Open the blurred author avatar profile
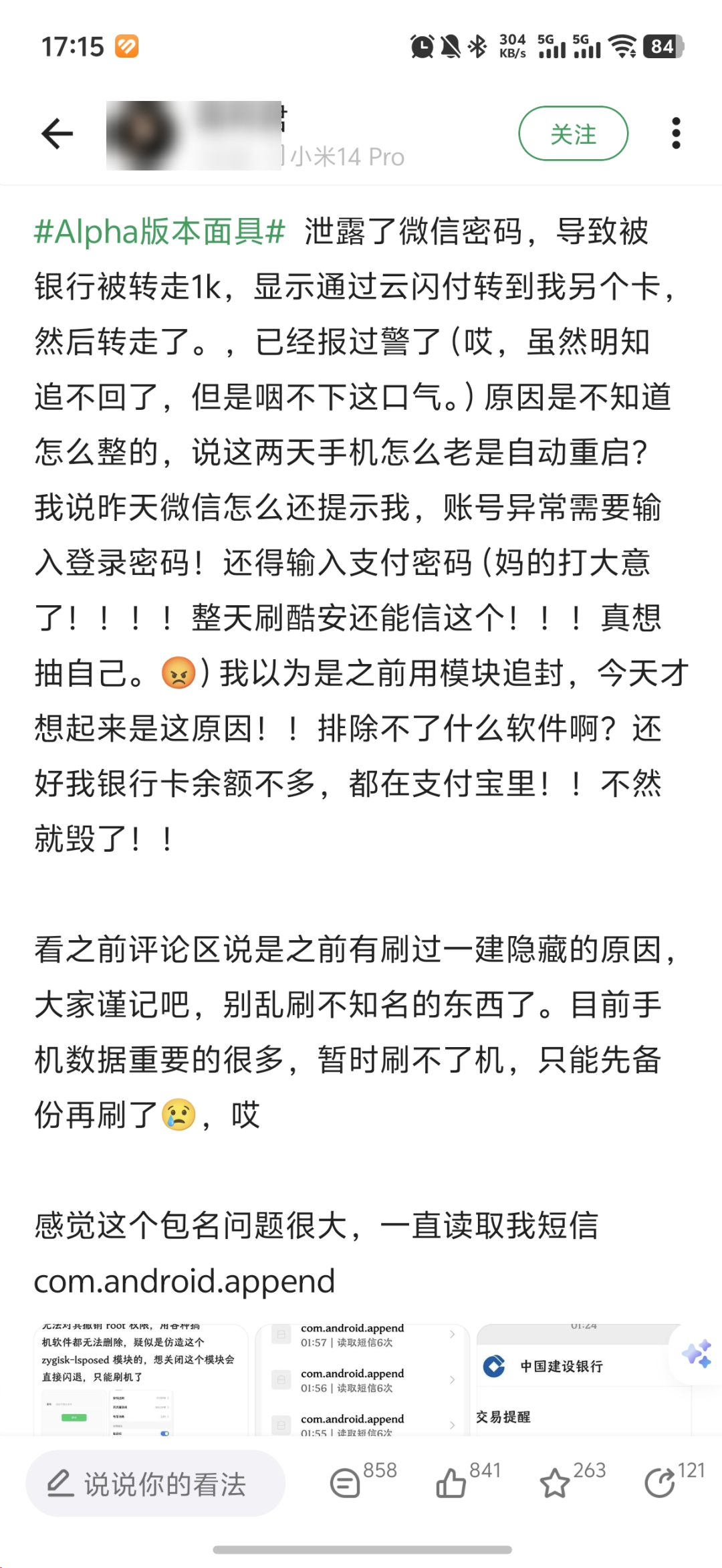This screenshot has height=1568, width=722. pos(144,136)
